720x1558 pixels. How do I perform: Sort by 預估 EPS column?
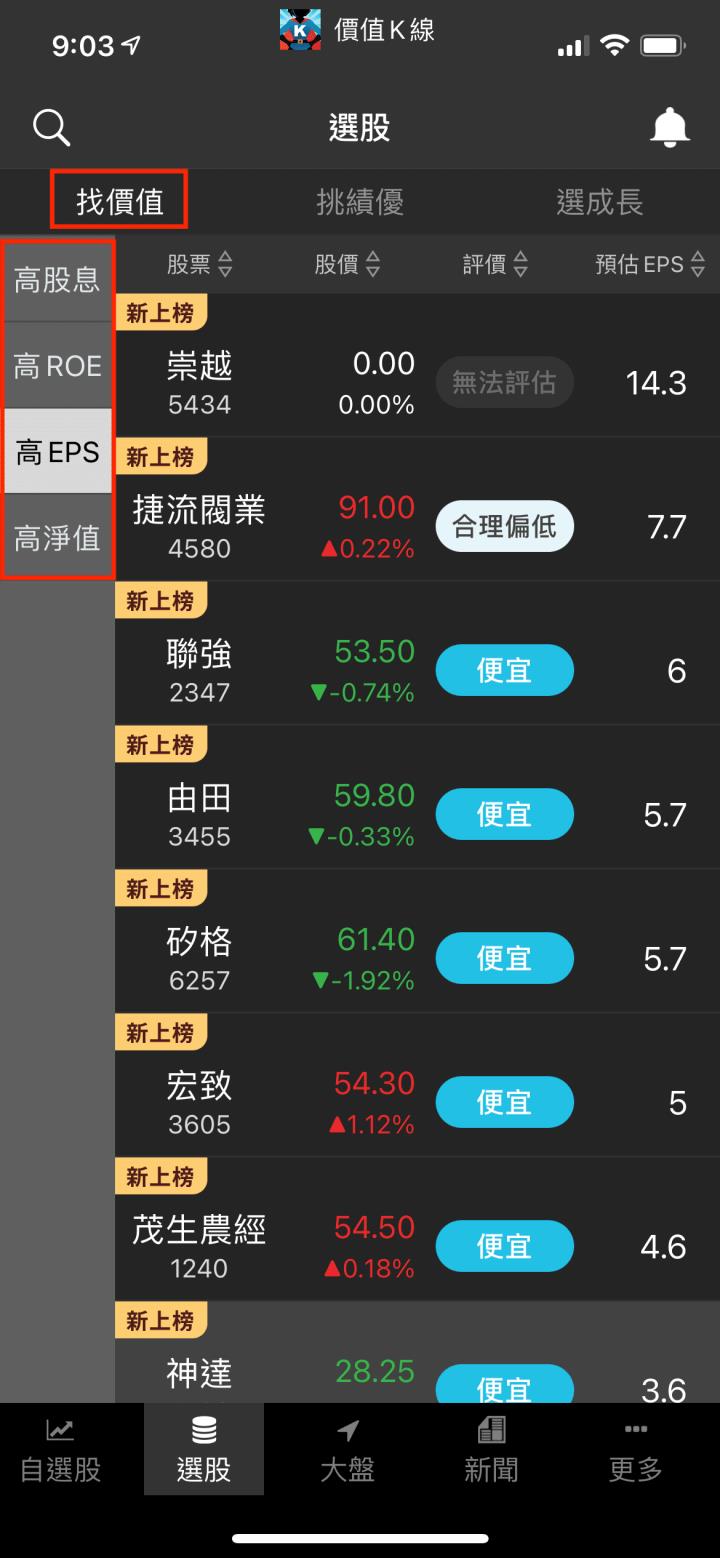[x=650, y=264]
